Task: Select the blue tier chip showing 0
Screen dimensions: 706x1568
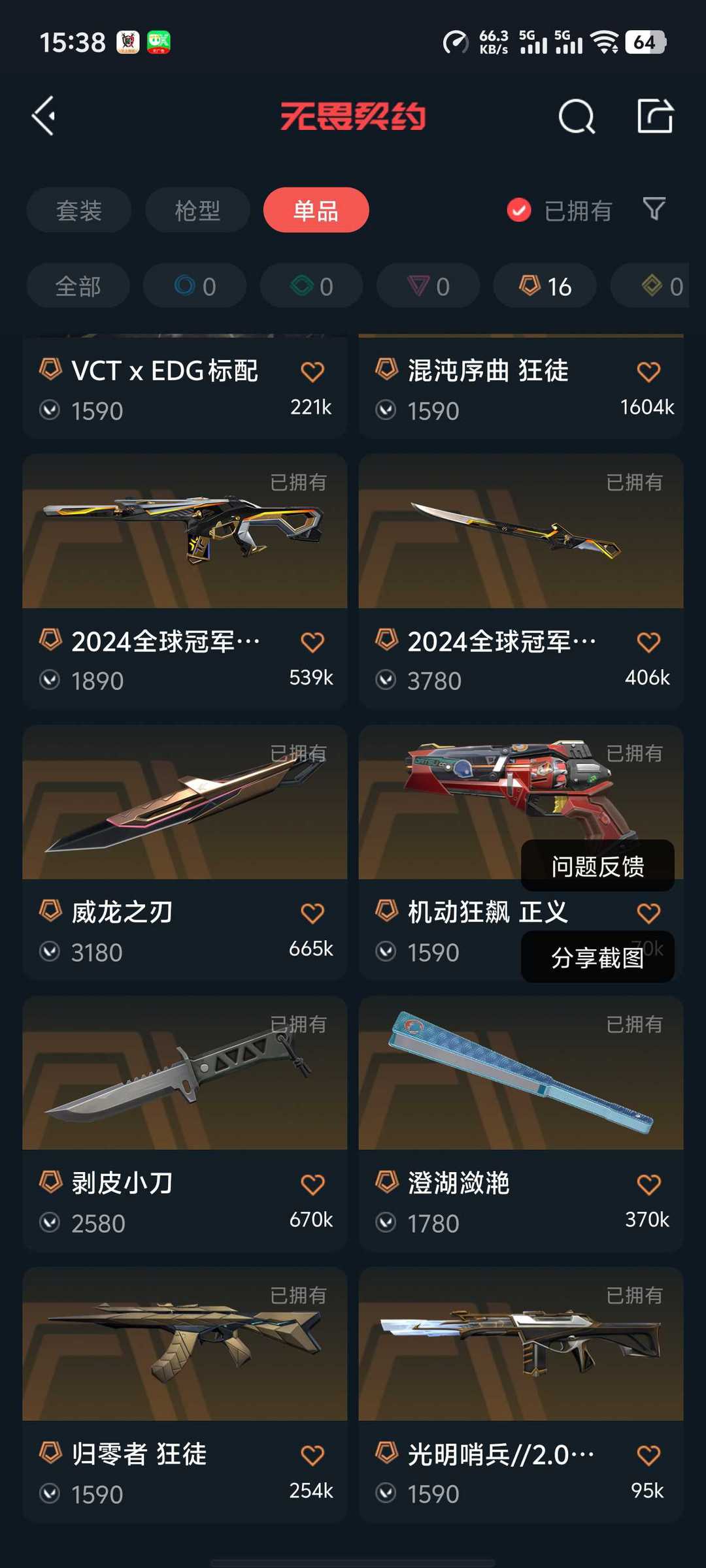Action: (x=195, y=286)
